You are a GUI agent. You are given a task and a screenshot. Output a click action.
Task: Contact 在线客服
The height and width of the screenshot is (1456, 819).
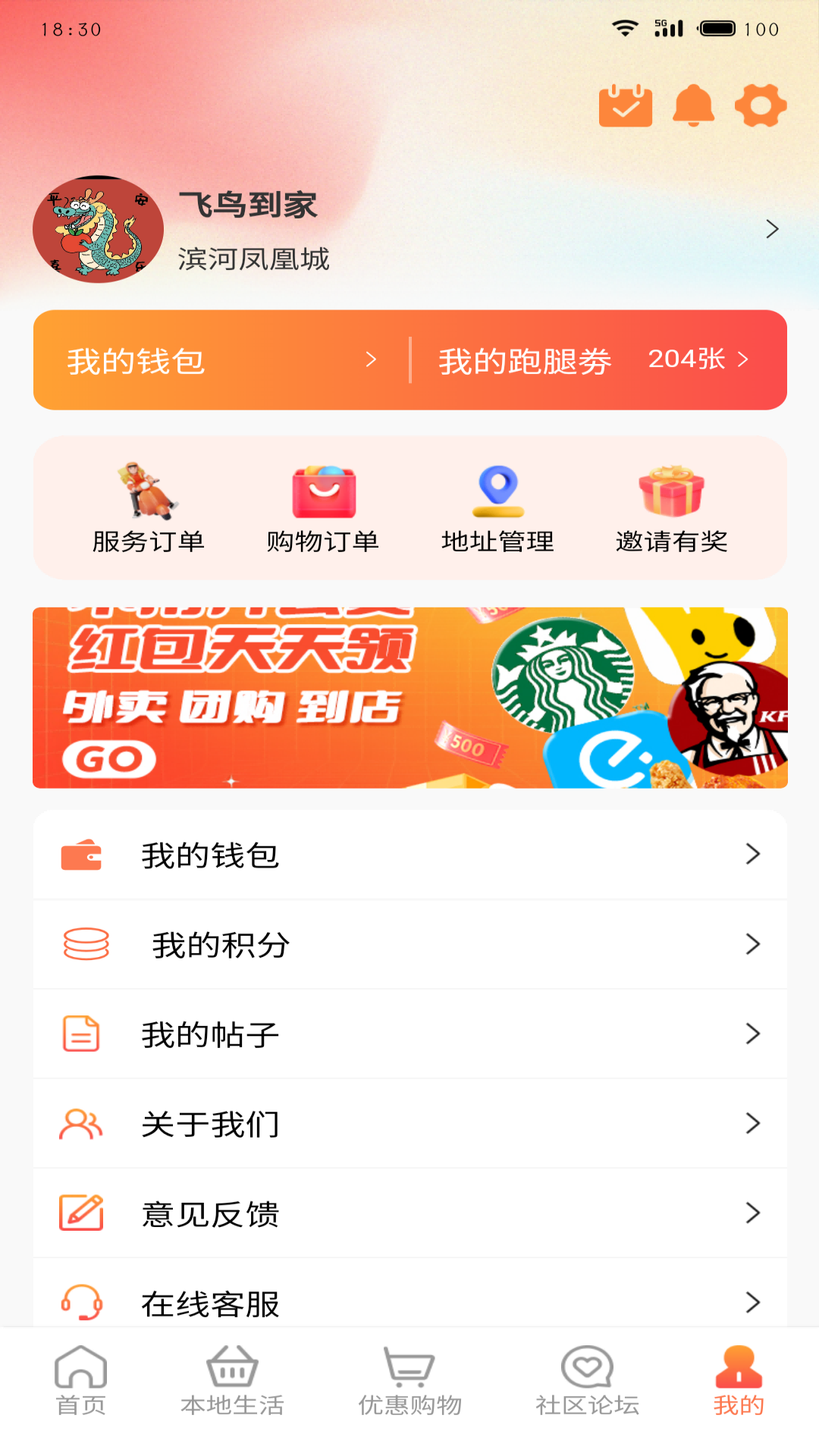(409, 1301)
